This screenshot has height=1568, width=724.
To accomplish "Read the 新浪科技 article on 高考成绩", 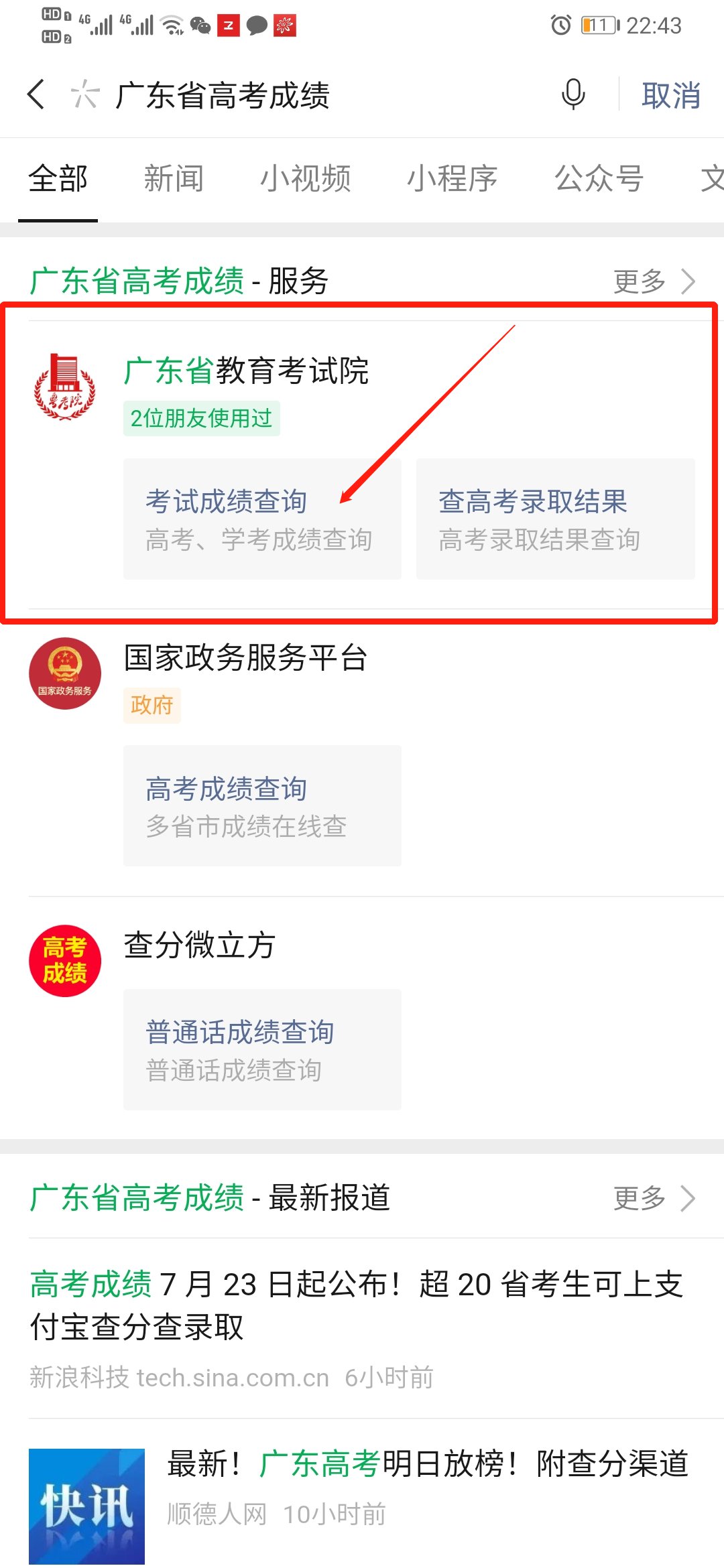I will tap(357, 1305).
